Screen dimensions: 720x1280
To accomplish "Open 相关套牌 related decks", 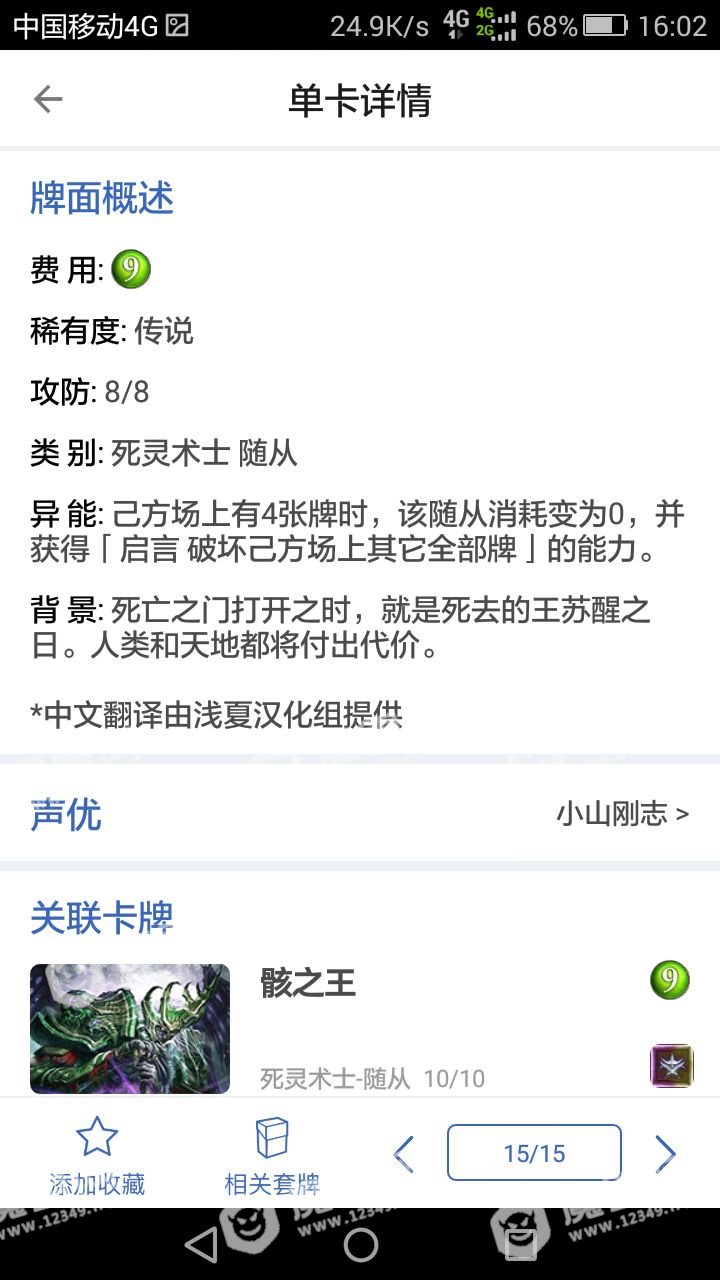I will pos(272,1157).
